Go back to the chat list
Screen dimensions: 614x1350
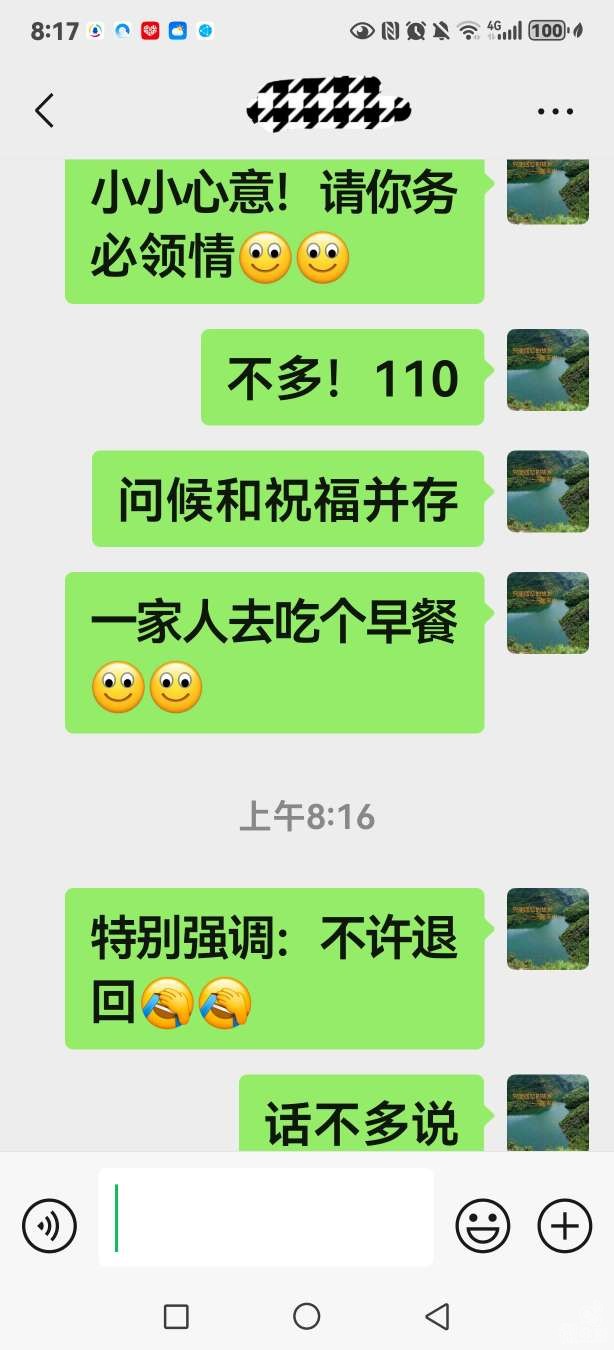click(x=44, y=111)
